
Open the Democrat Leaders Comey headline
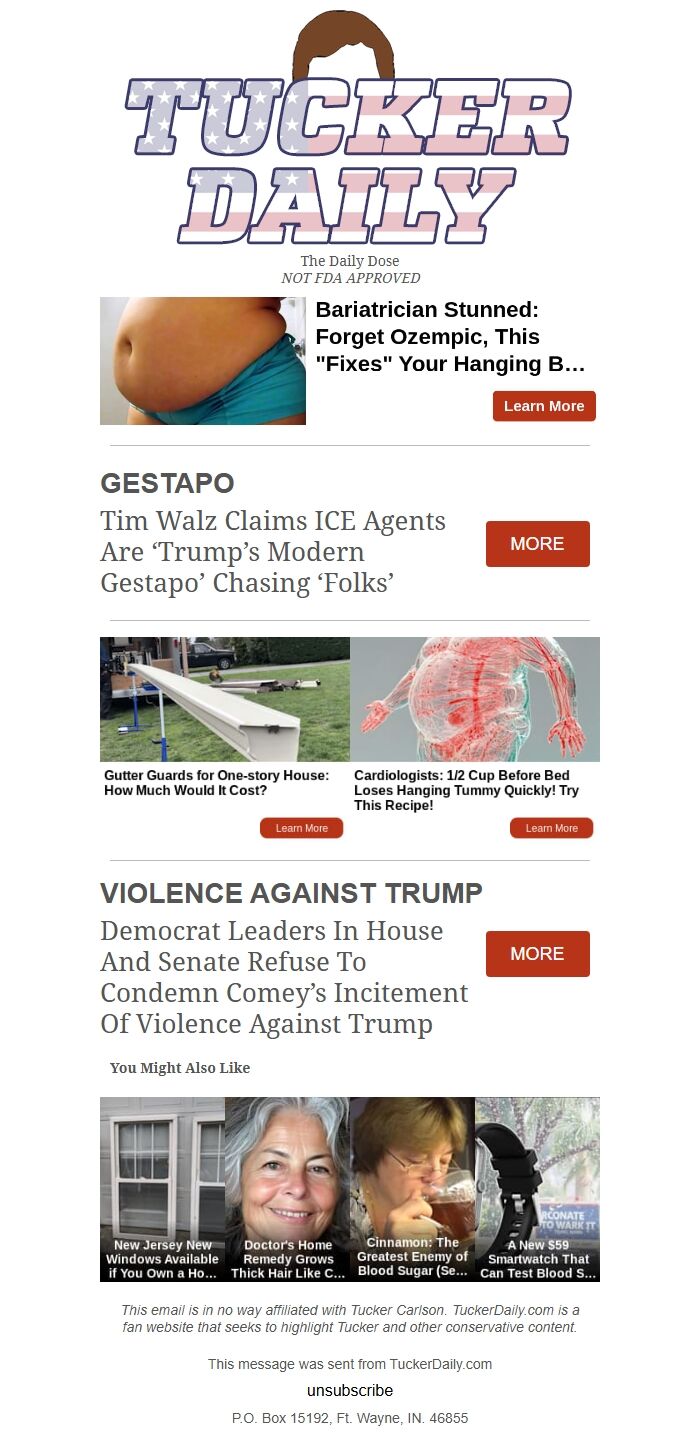[x=284, y=977]
